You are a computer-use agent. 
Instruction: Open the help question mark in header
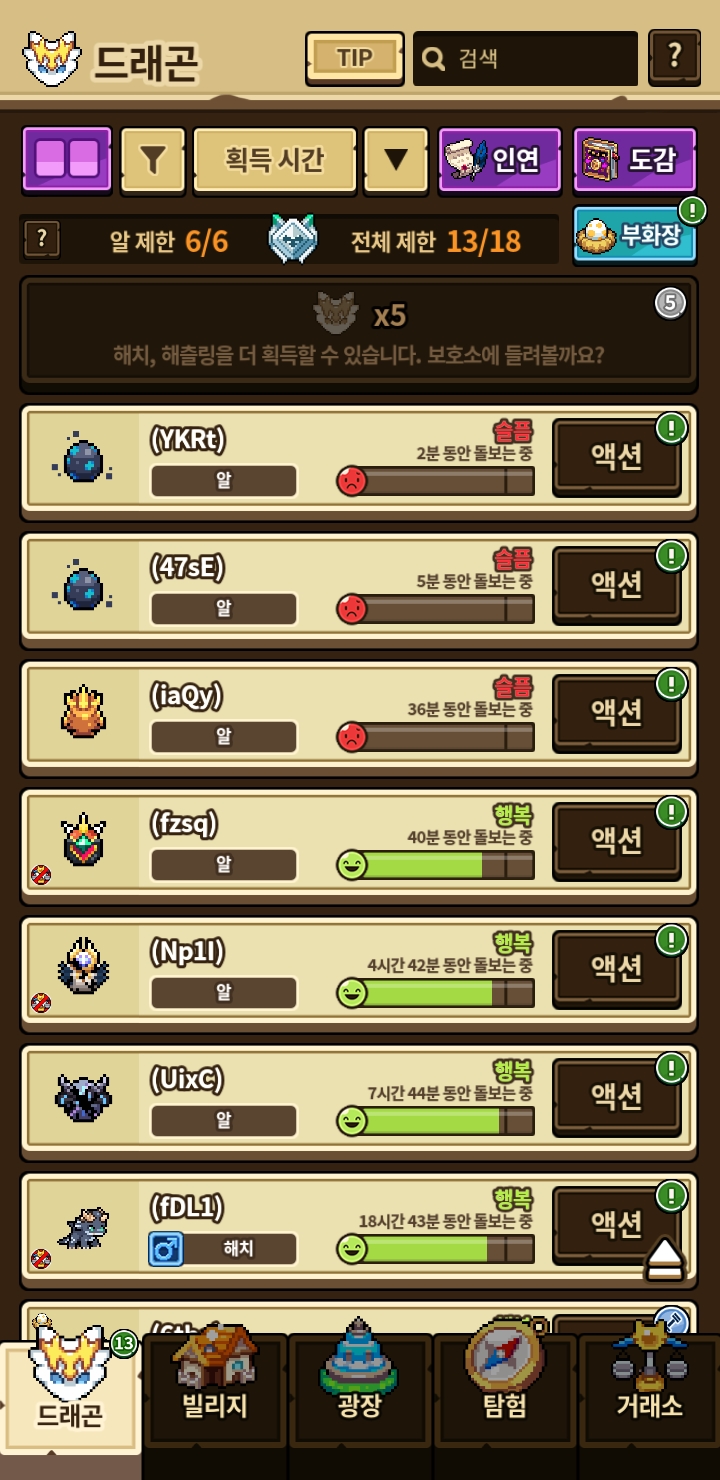[674, 57]
